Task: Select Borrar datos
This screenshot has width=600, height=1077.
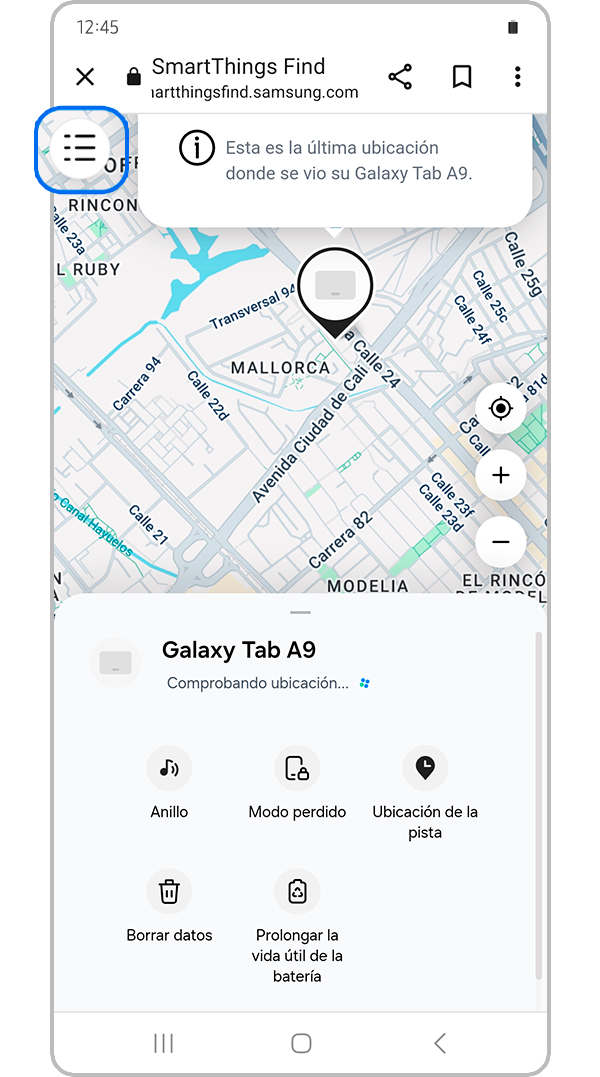Action: coord(169,892)
